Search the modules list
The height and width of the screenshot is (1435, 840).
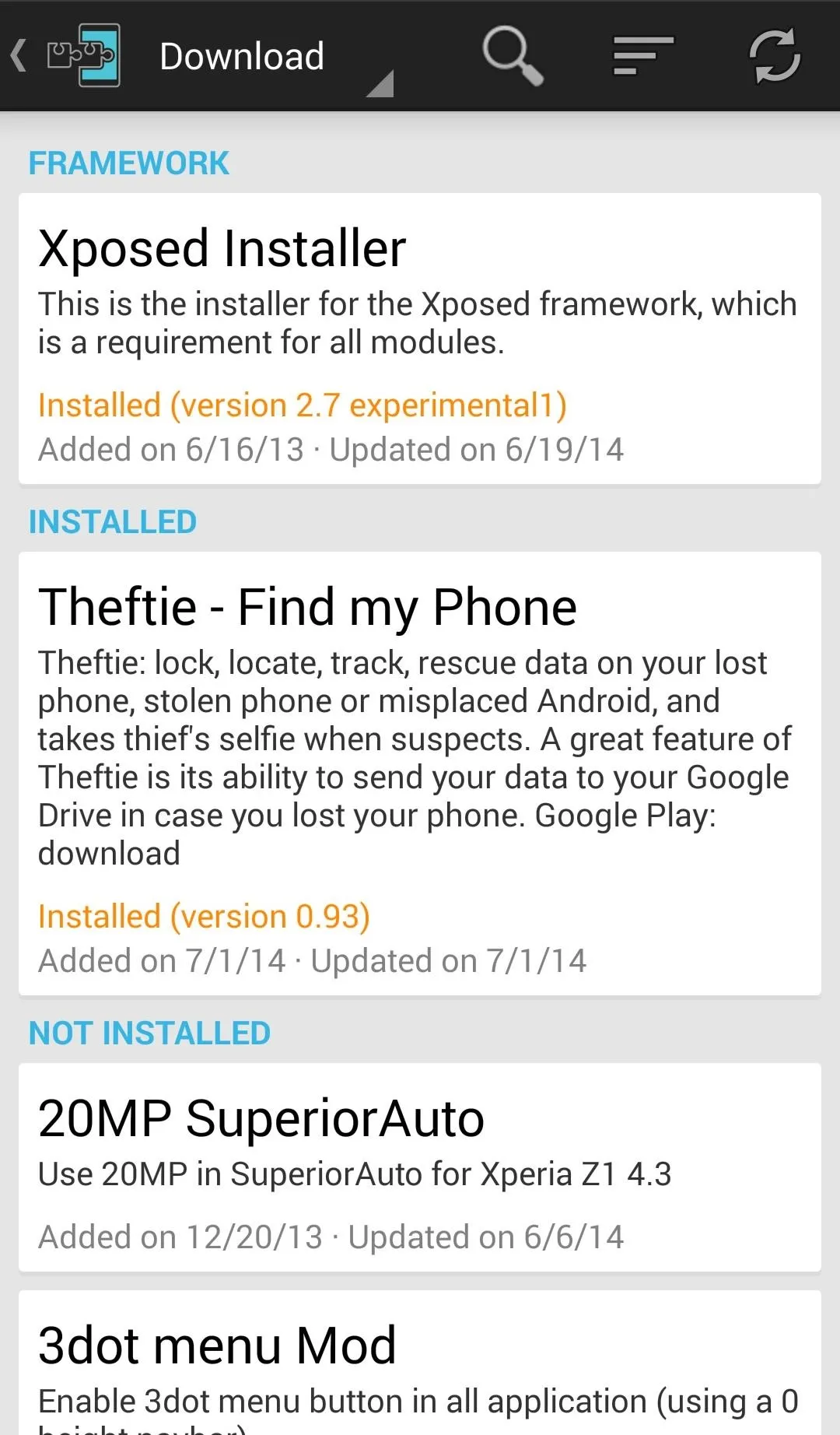[x=513, y=56]
